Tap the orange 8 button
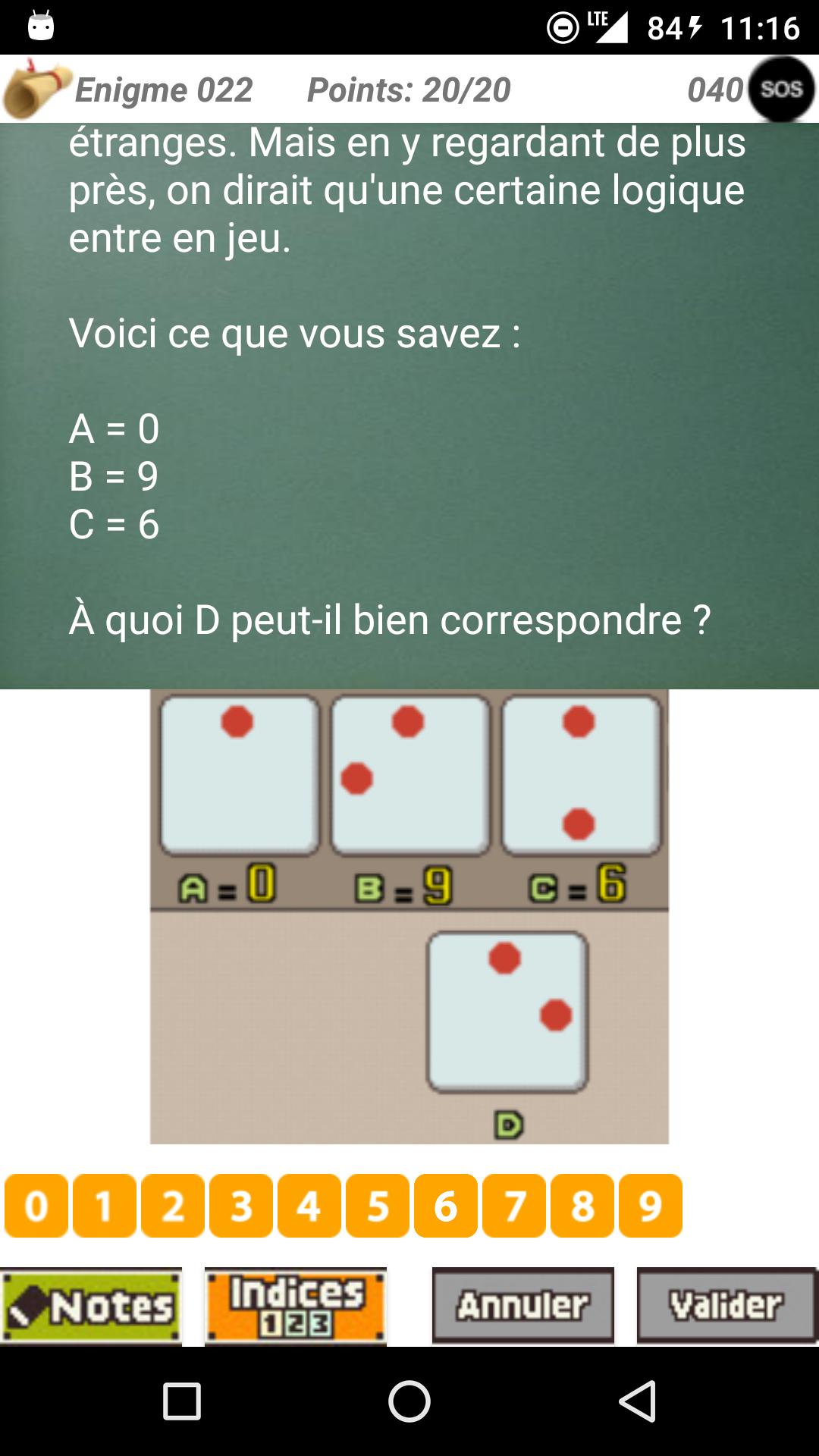Viewport: 819px width, 1456px height. 582,1206
